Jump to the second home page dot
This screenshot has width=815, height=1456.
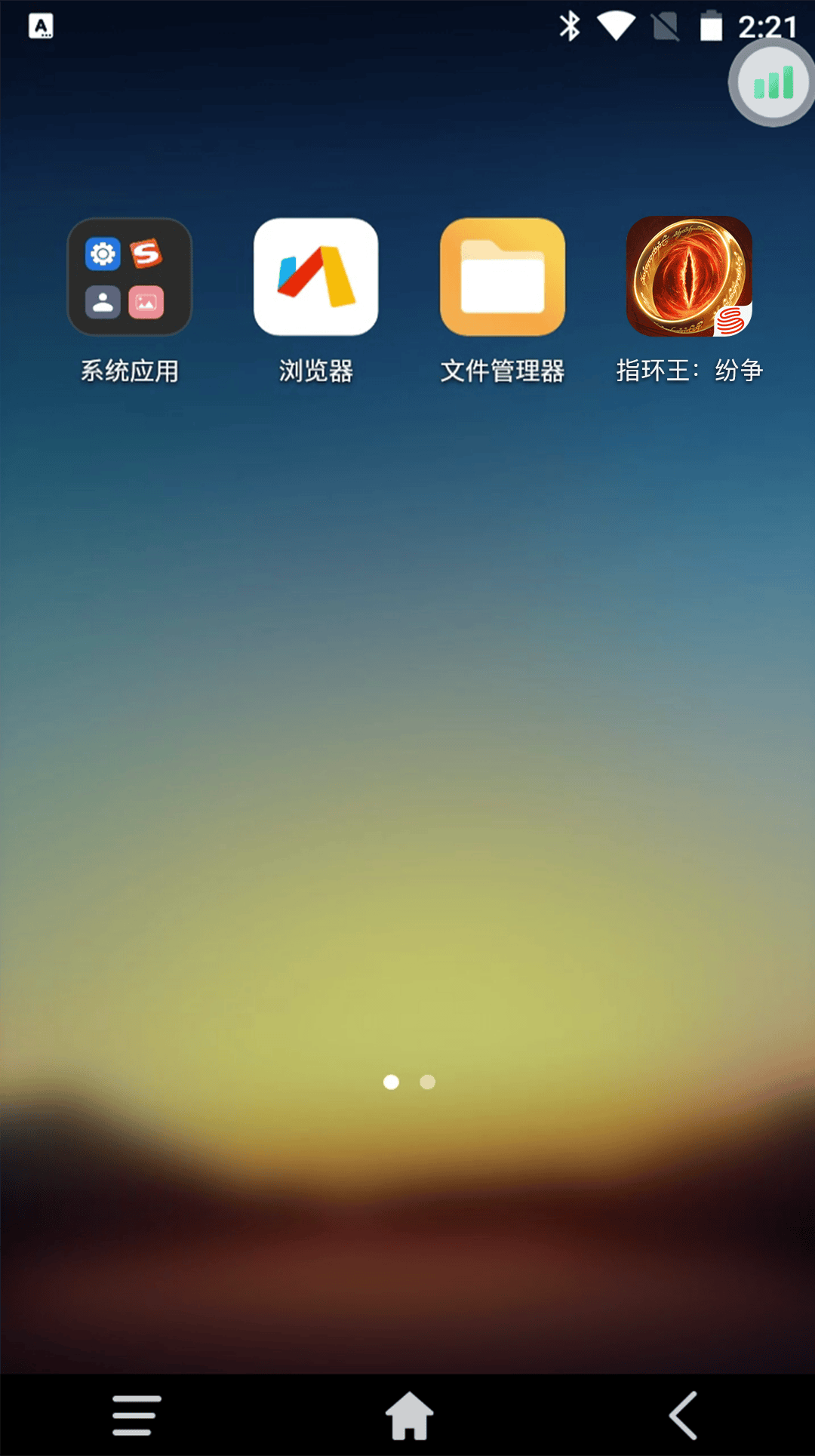pos(428,1082)
